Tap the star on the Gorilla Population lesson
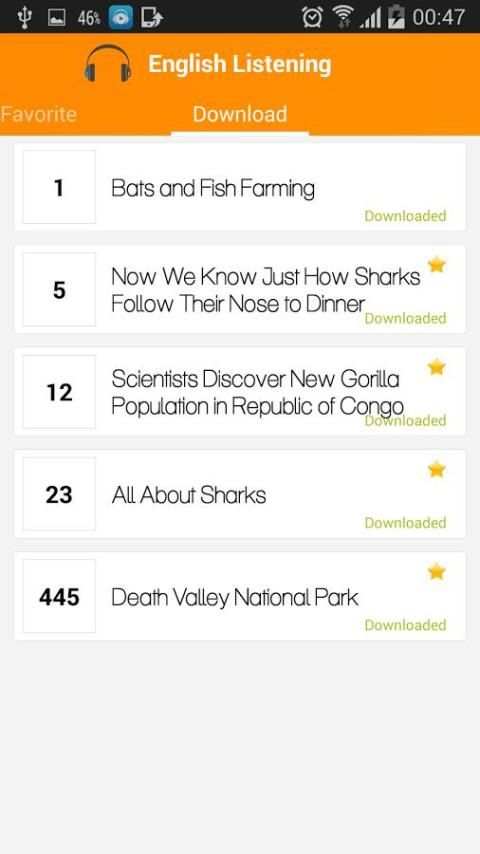The width and height of the screenshot is (480, 854). (436, 368)
